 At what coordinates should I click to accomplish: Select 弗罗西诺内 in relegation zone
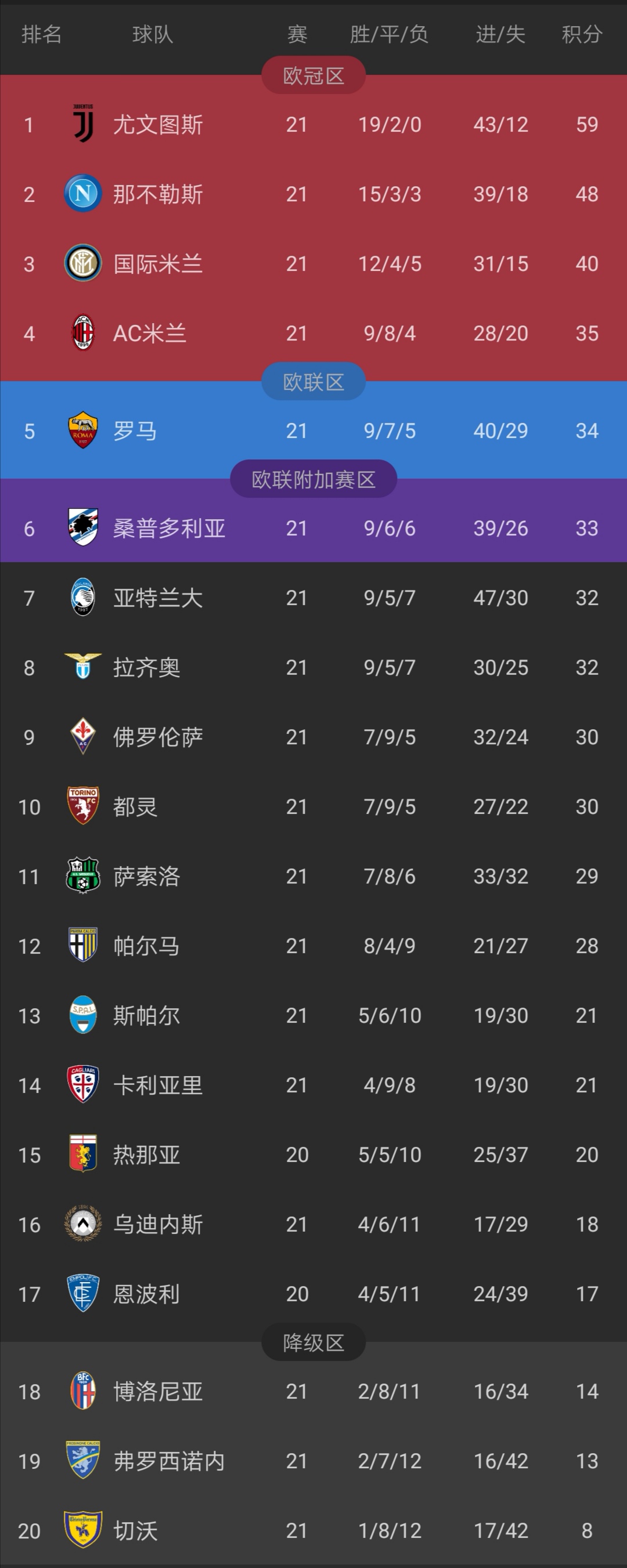click(x=169, y=1461)
